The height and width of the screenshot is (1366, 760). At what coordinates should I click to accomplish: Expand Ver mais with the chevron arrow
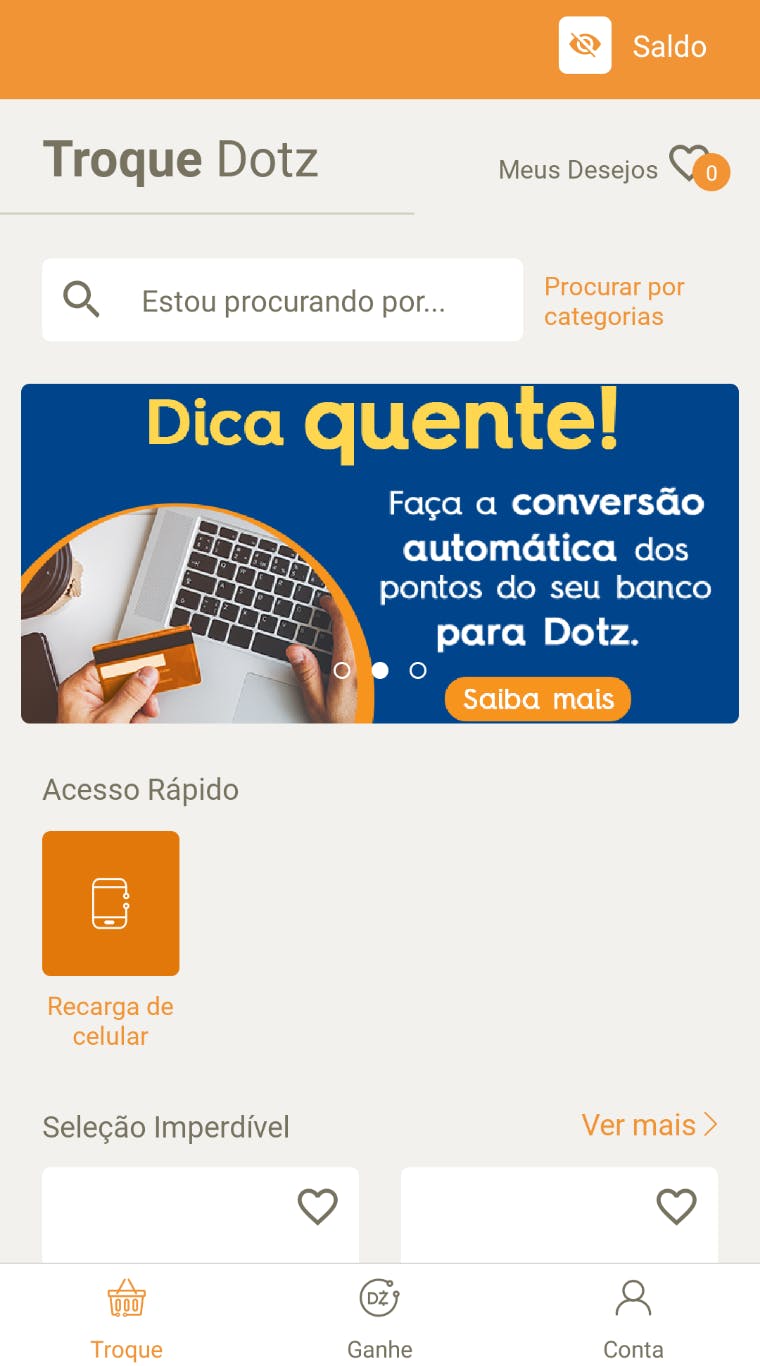(712, 1124)
